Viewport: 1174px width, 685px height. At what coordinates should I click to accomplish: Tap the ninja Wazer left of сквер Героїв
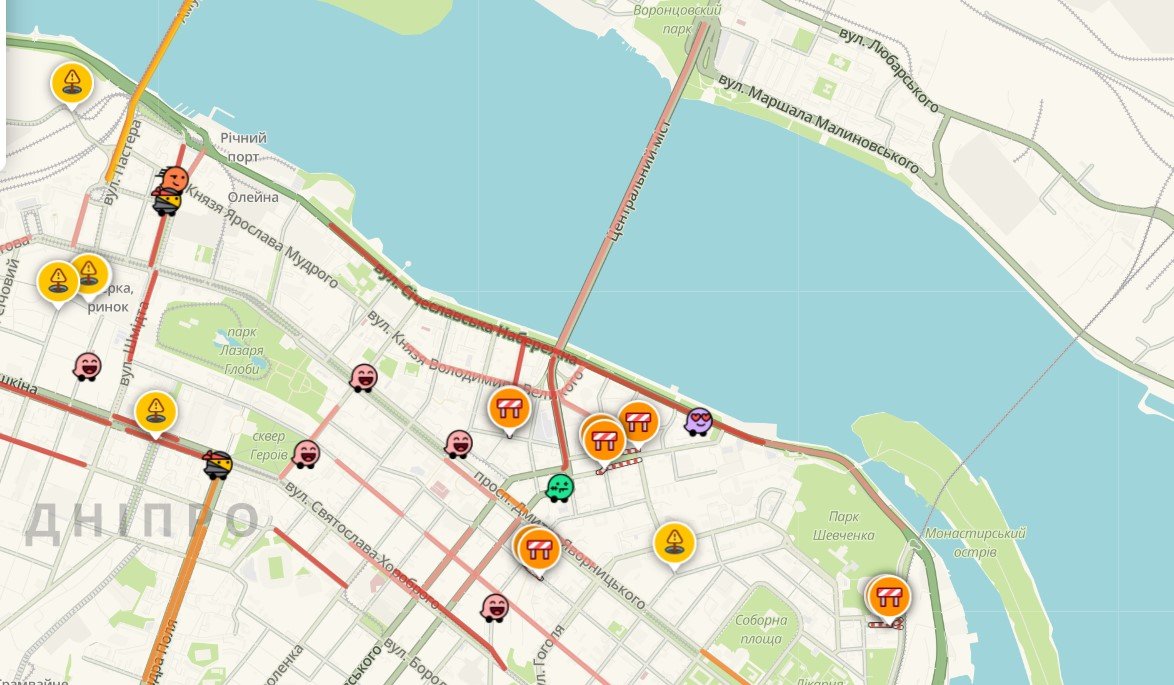pyautogui.click(x=218, y=464)
